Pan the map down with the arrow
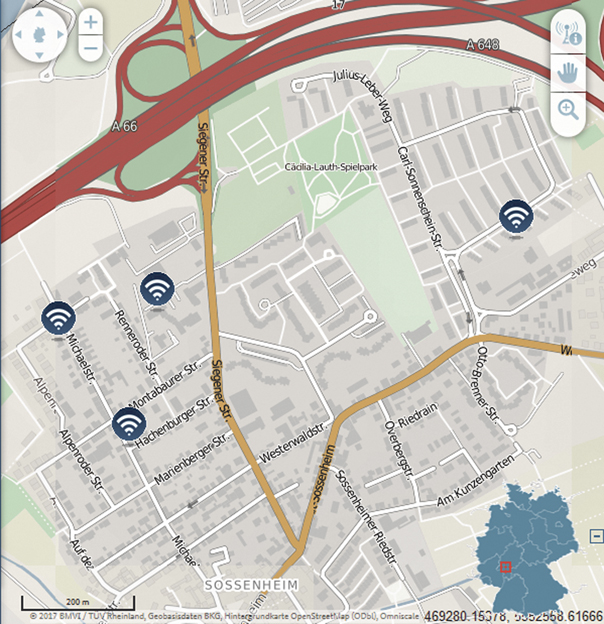 (x=39, y=56)
